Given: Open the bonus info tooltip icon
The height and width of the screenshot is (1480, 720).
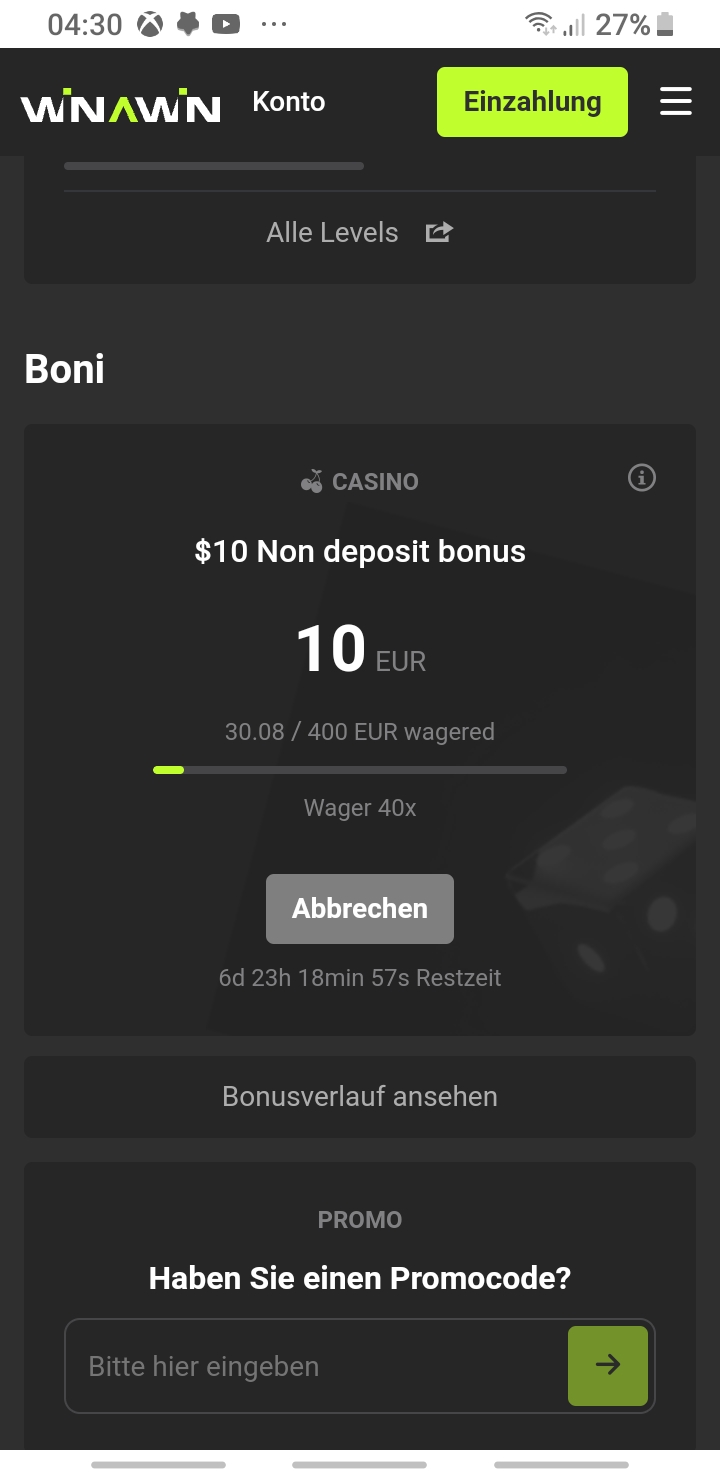Looking at the screenshot, I should pyautogui.click(x=641, y=478).
